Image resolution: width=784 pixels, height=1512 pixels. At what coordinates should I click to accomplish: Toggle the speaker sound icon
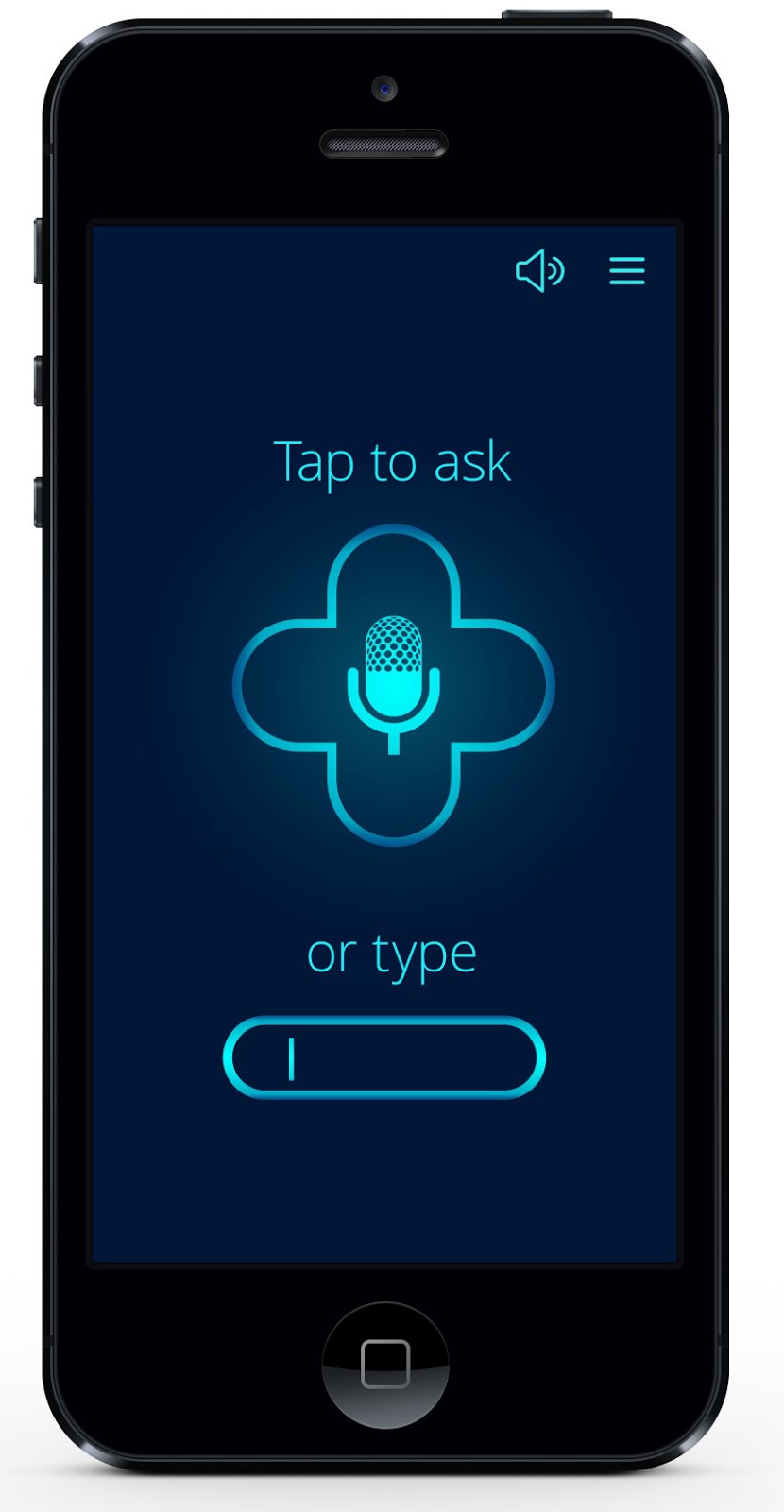539,271
